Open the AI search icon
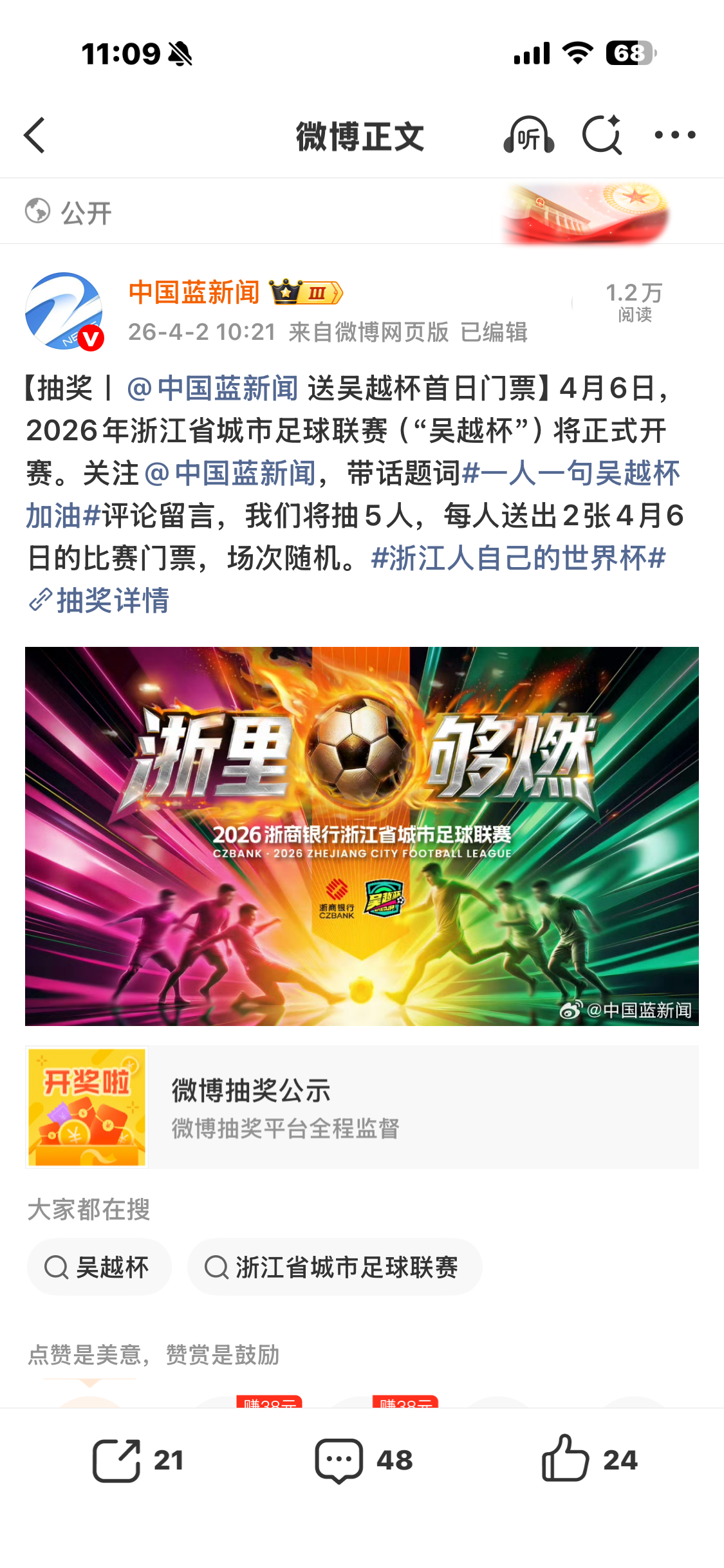724x1568 pixels. (x=602, y=135)
